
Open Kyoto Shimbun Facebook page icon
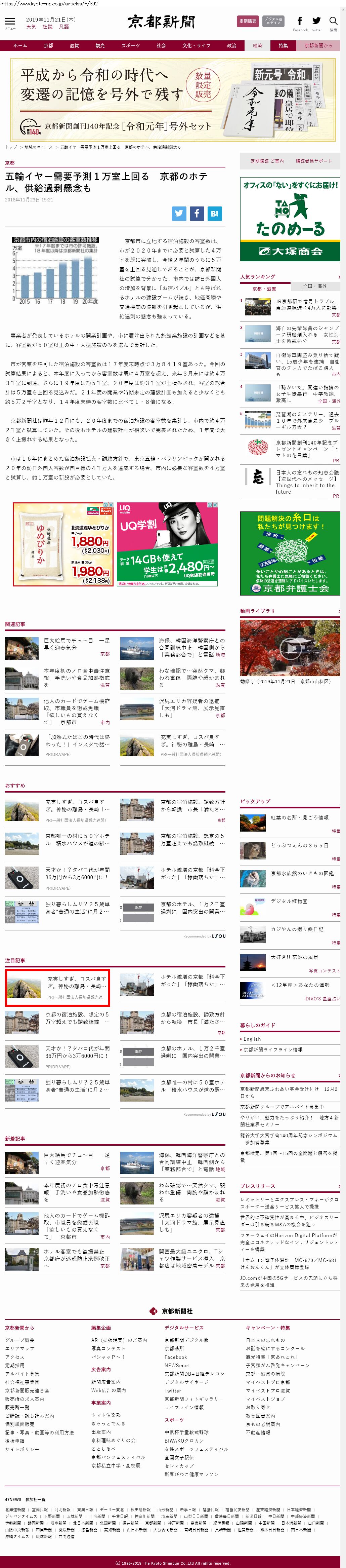point(300,21)
